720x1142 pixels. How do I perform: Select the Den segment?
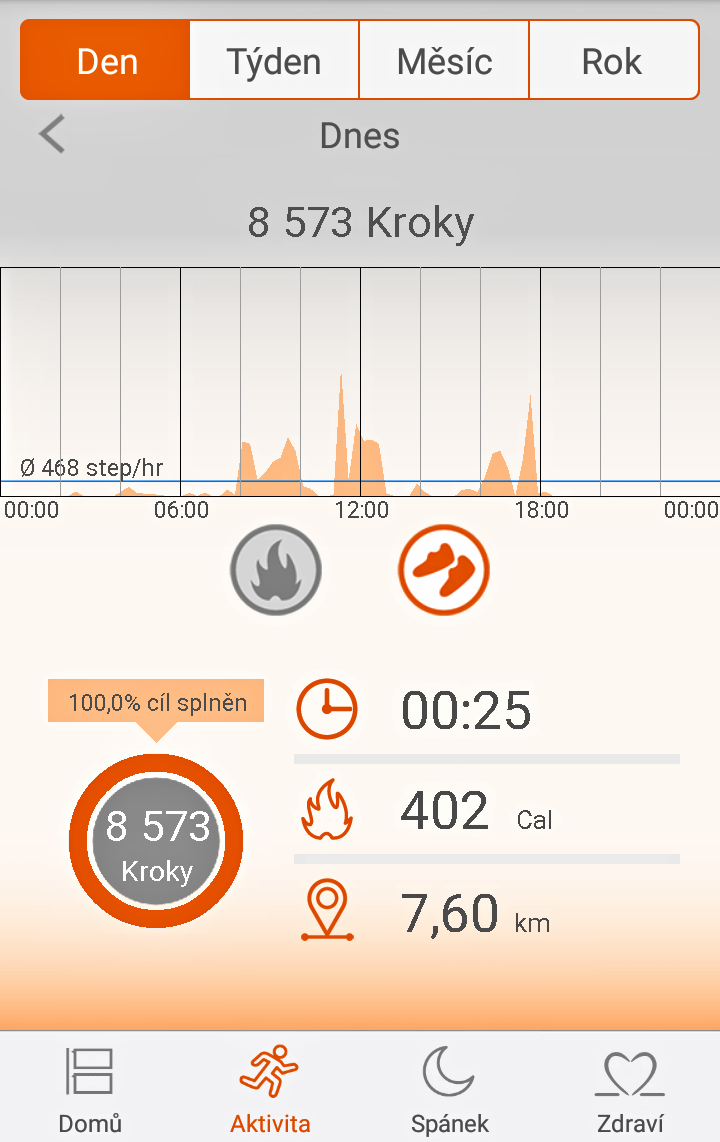point(106,62)
